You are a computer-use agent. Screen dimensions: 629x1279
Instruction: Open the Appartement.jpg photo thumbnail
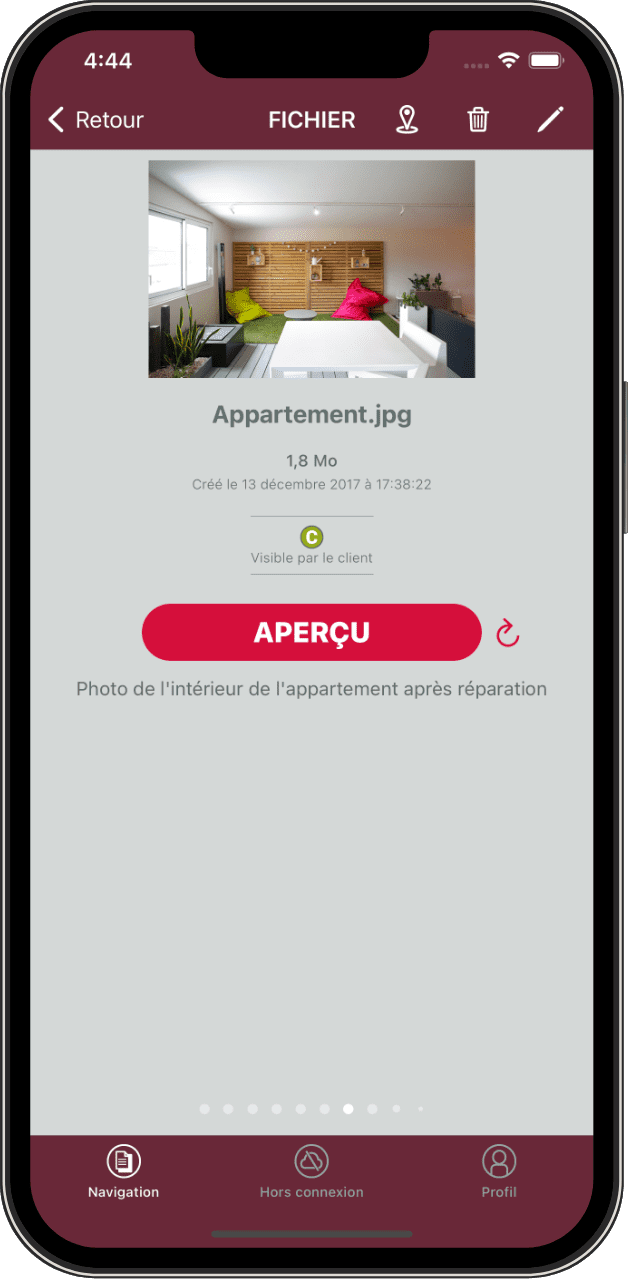click(312, 269)
